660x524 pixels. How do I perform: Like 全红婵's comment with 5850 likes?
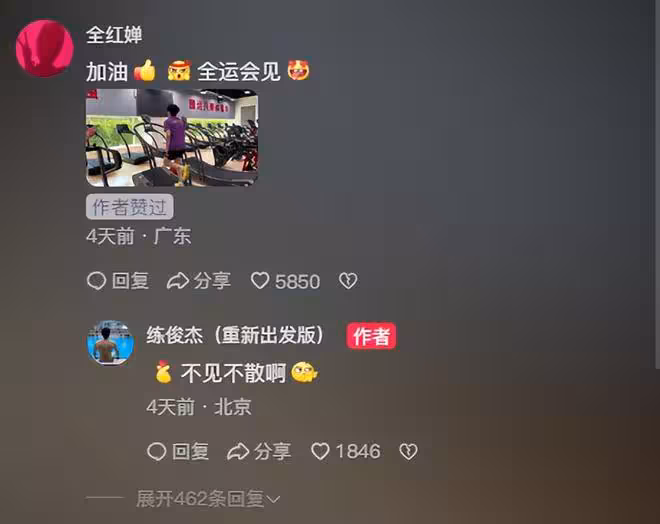tap(285, 281)
